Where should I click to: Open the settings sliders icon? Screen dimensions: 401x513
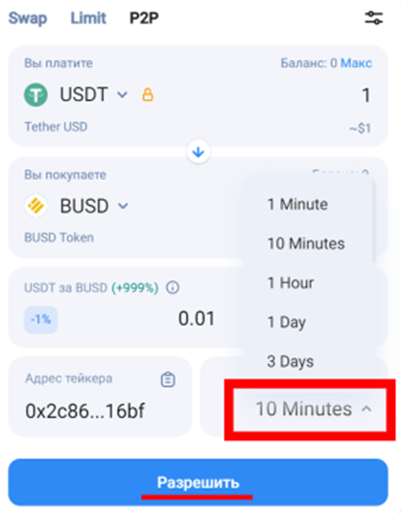coord(374,18)
